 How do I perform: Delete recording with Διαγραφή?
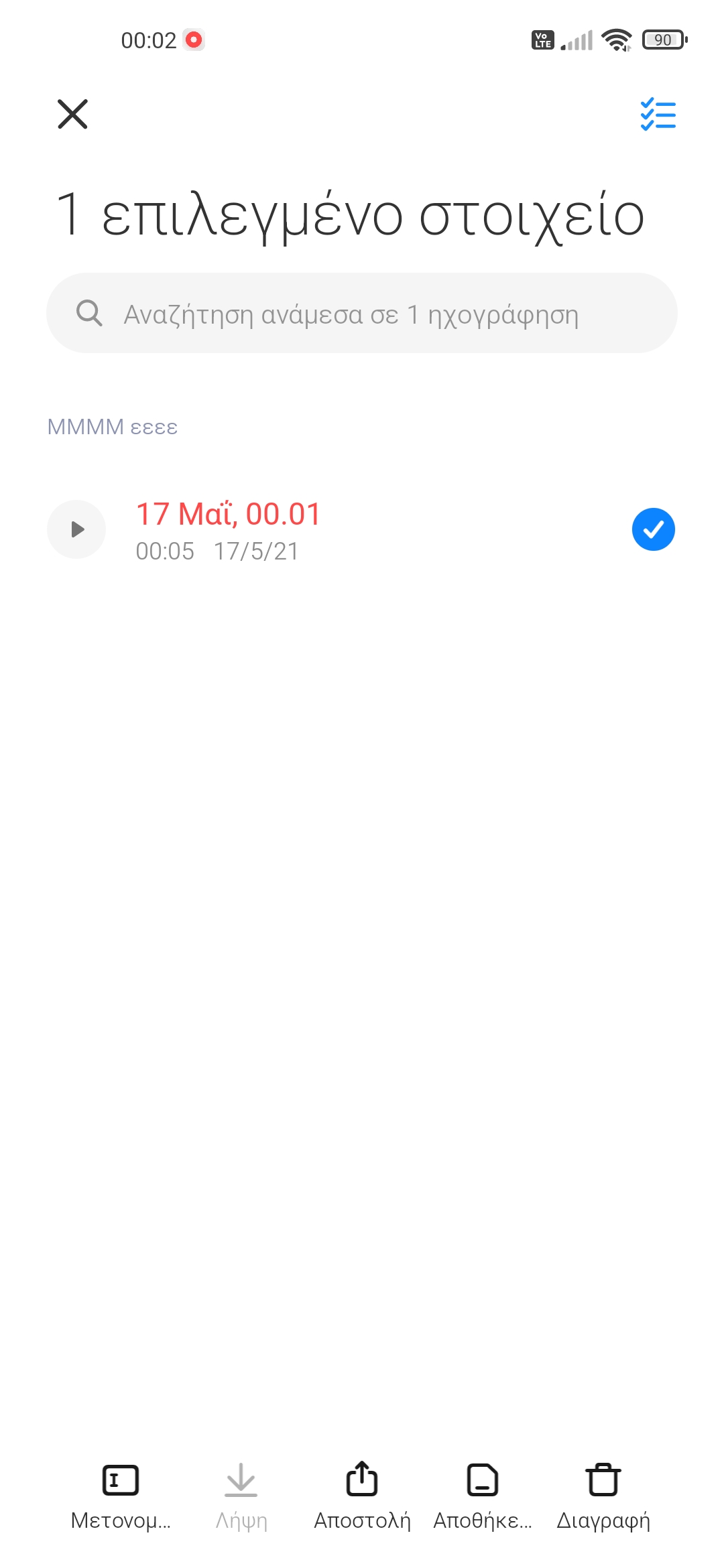coord(603,1496)
